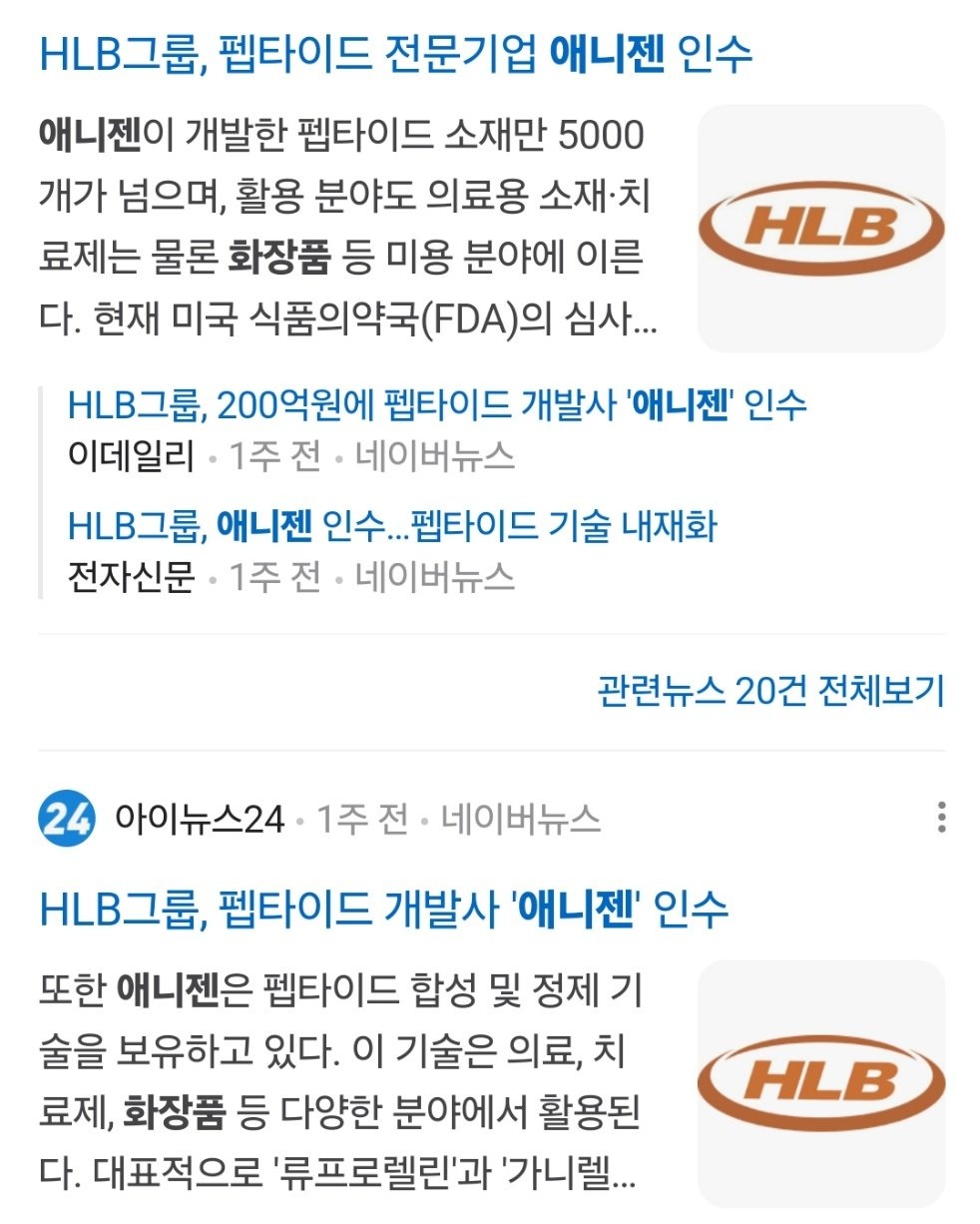Open the 아이뉴스24 publisher page
980x1224 pixels.
[x=199, y=820]
